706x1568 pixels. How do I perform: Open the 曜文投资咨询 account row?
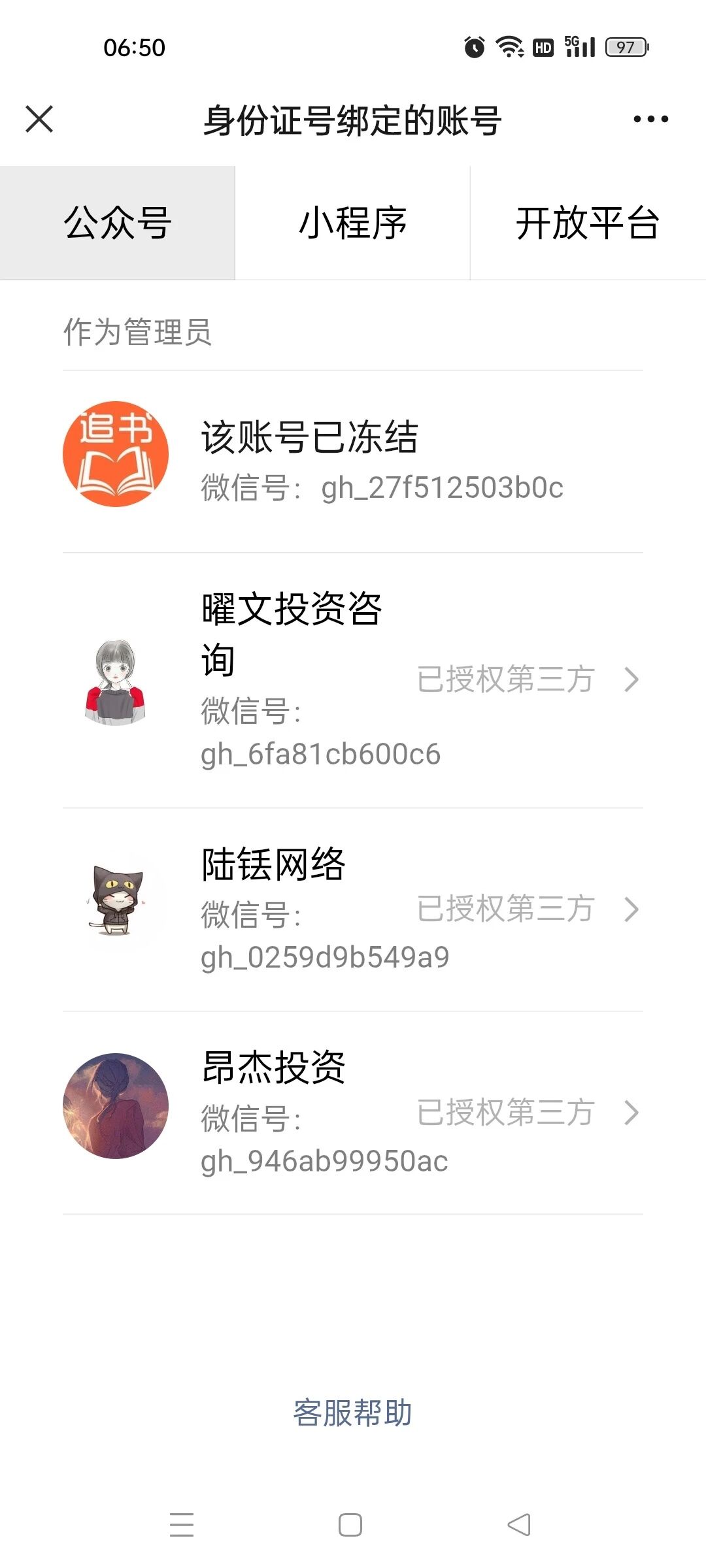click(353, 680)
